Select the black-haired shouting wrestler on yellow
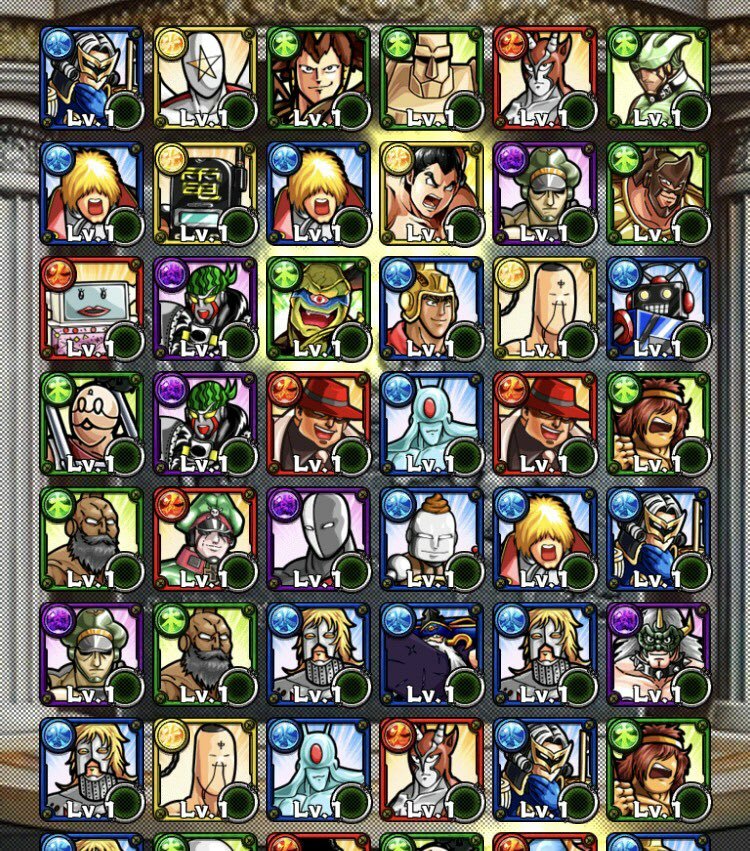Screen dimensions: 750x851 [431, 192]
